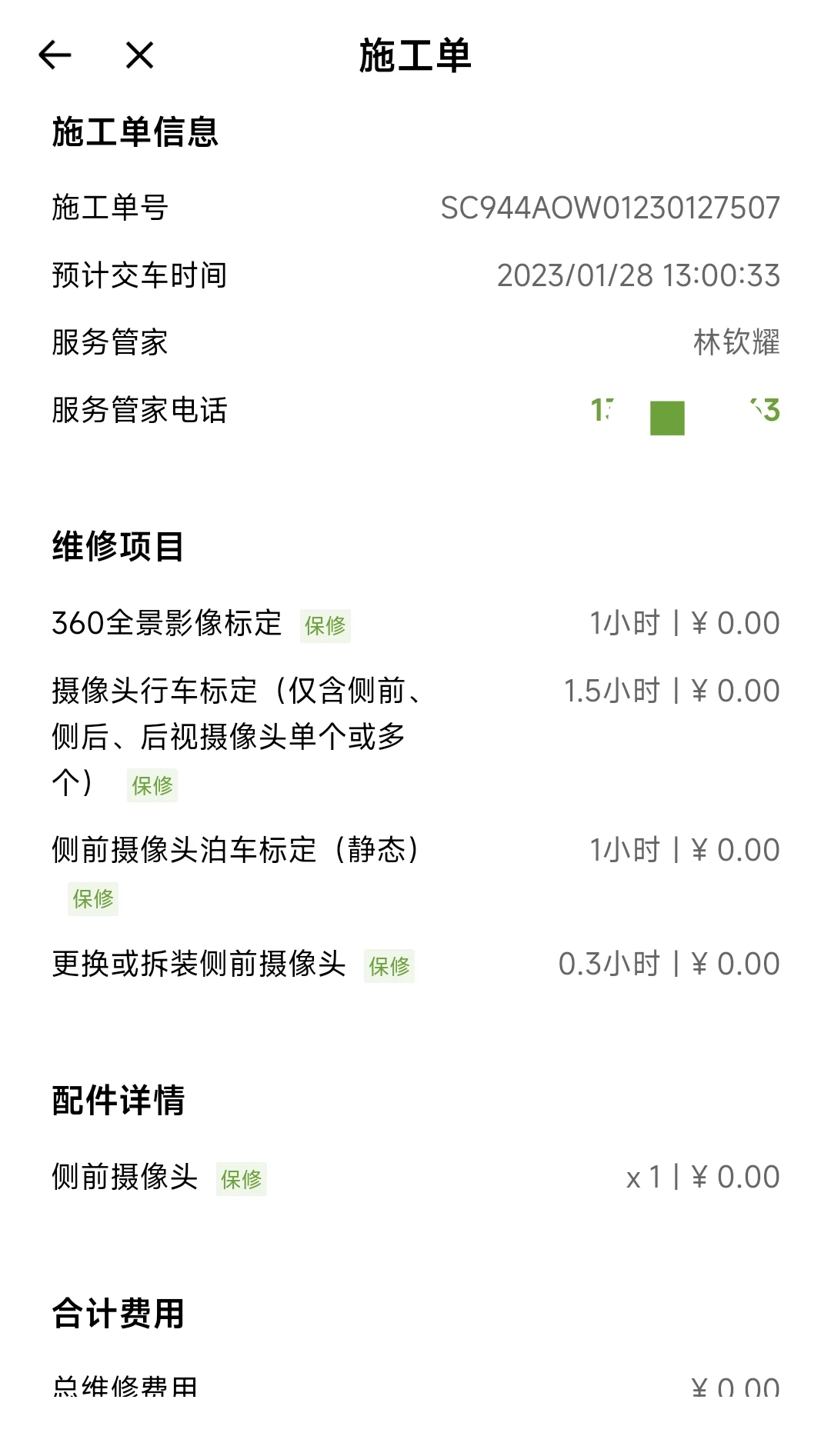
Task: Call the service manager's green phone number
Action: (685, 411)
